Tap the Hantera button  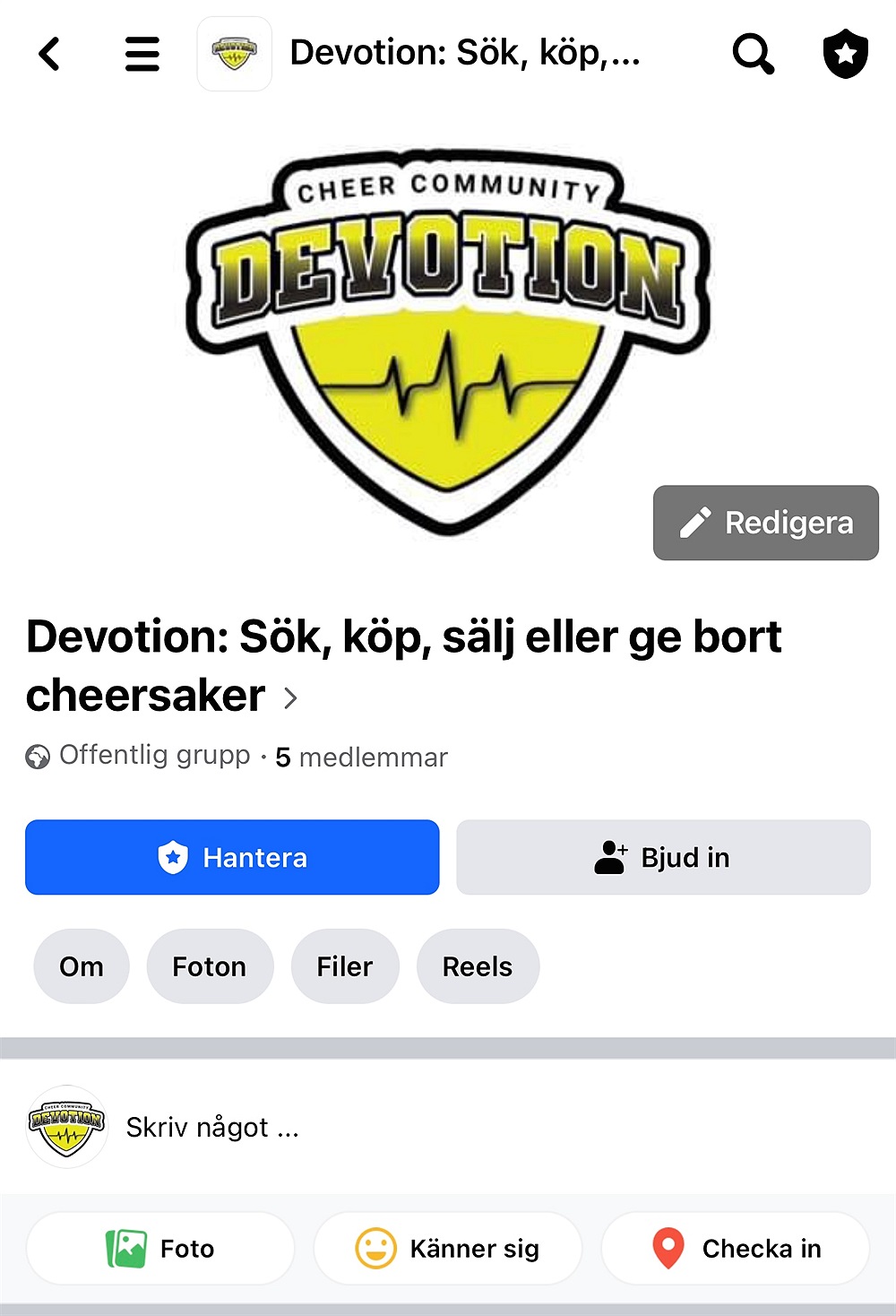[232, 857]
